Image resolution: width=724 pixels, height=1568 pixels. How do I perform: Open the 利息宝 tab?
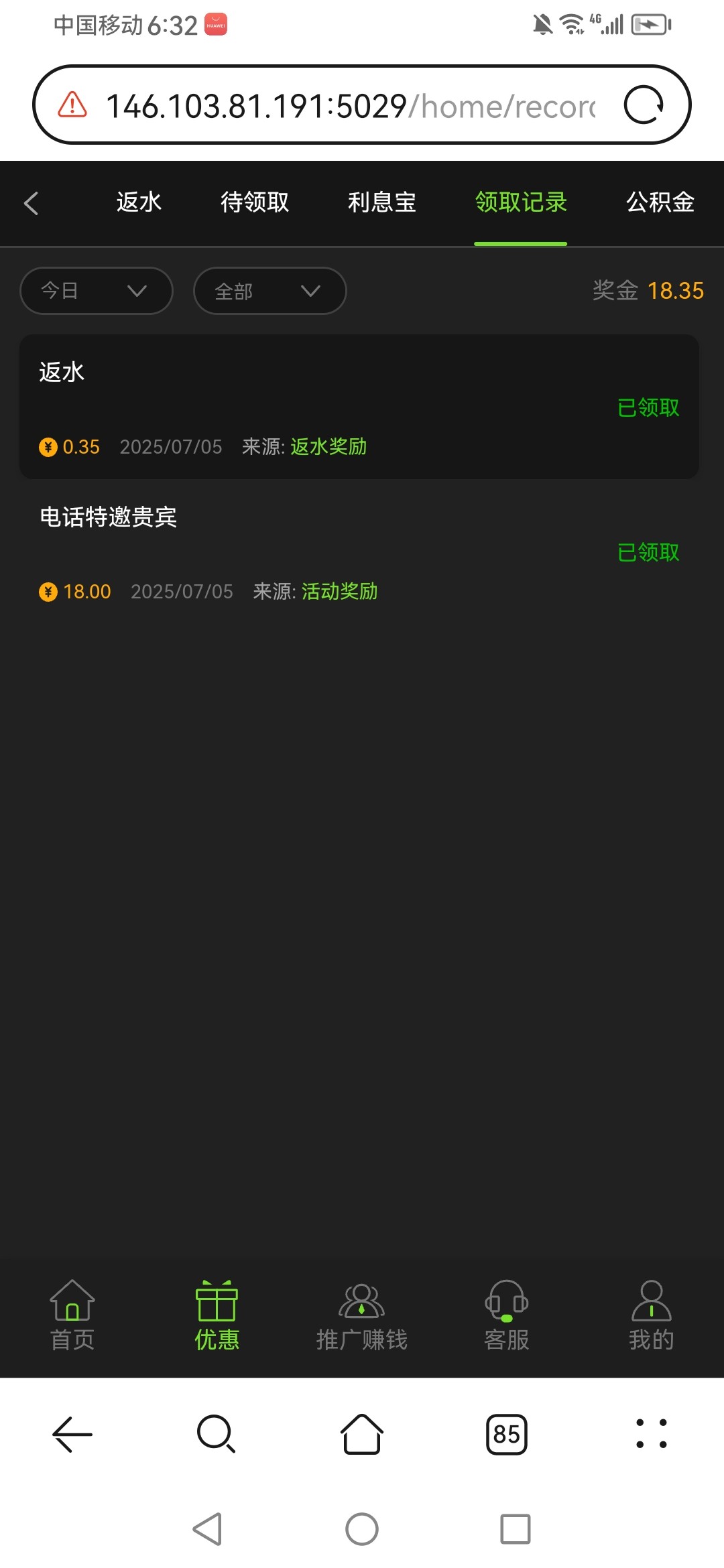pos(381,202)
